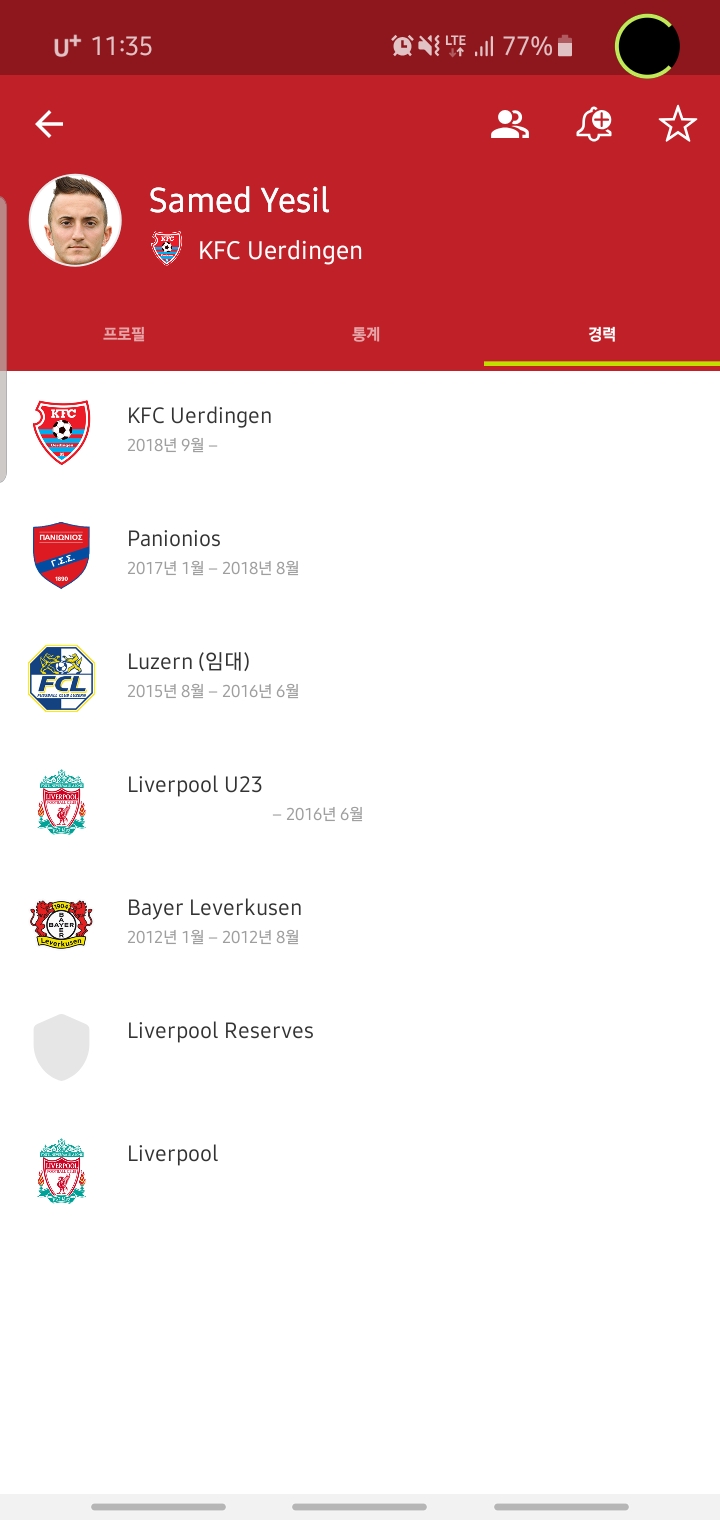Select the 경력 tab
The width and height of the screenshot is (720, 1520).
[x=601, y=334]
